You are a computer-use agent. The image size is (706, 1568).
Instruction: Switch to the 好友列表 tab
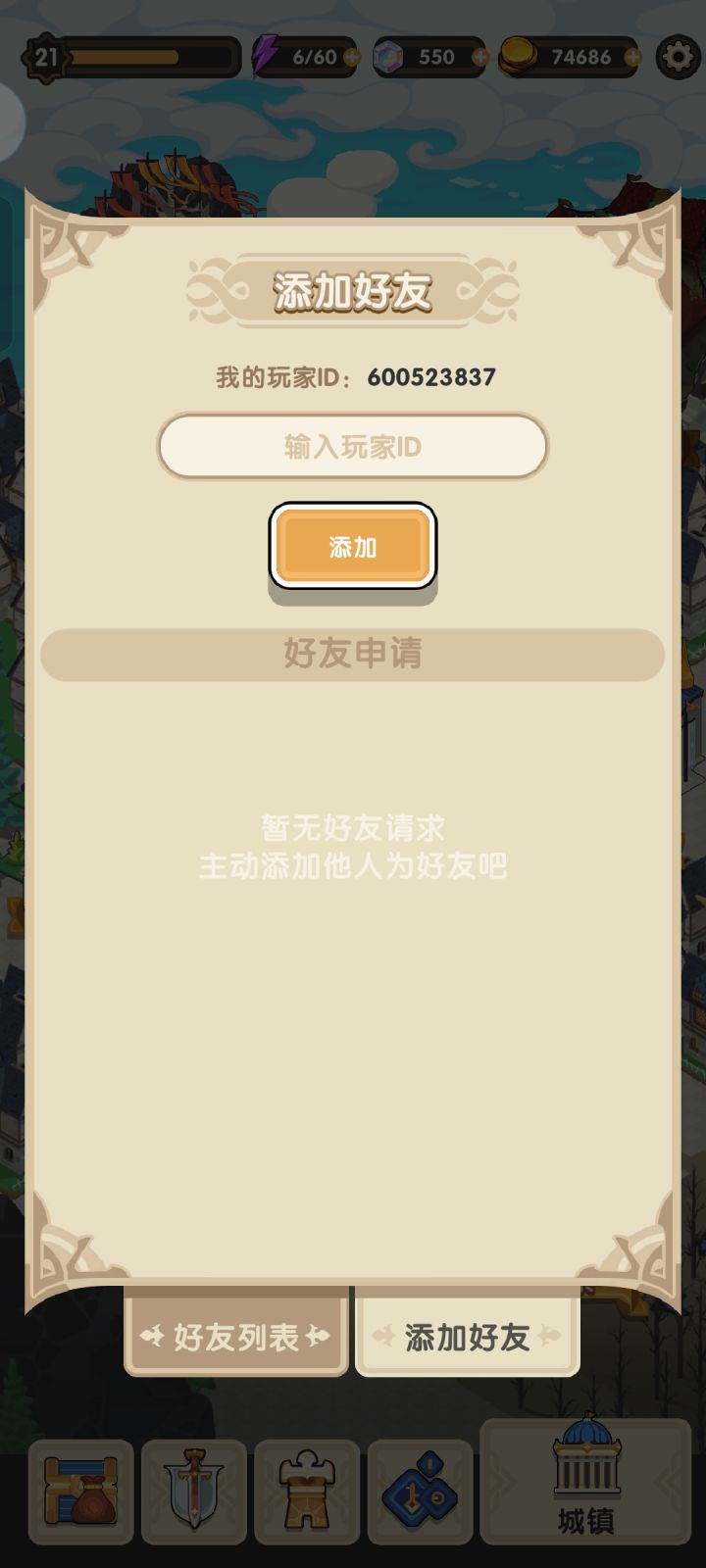[235, 1335]
